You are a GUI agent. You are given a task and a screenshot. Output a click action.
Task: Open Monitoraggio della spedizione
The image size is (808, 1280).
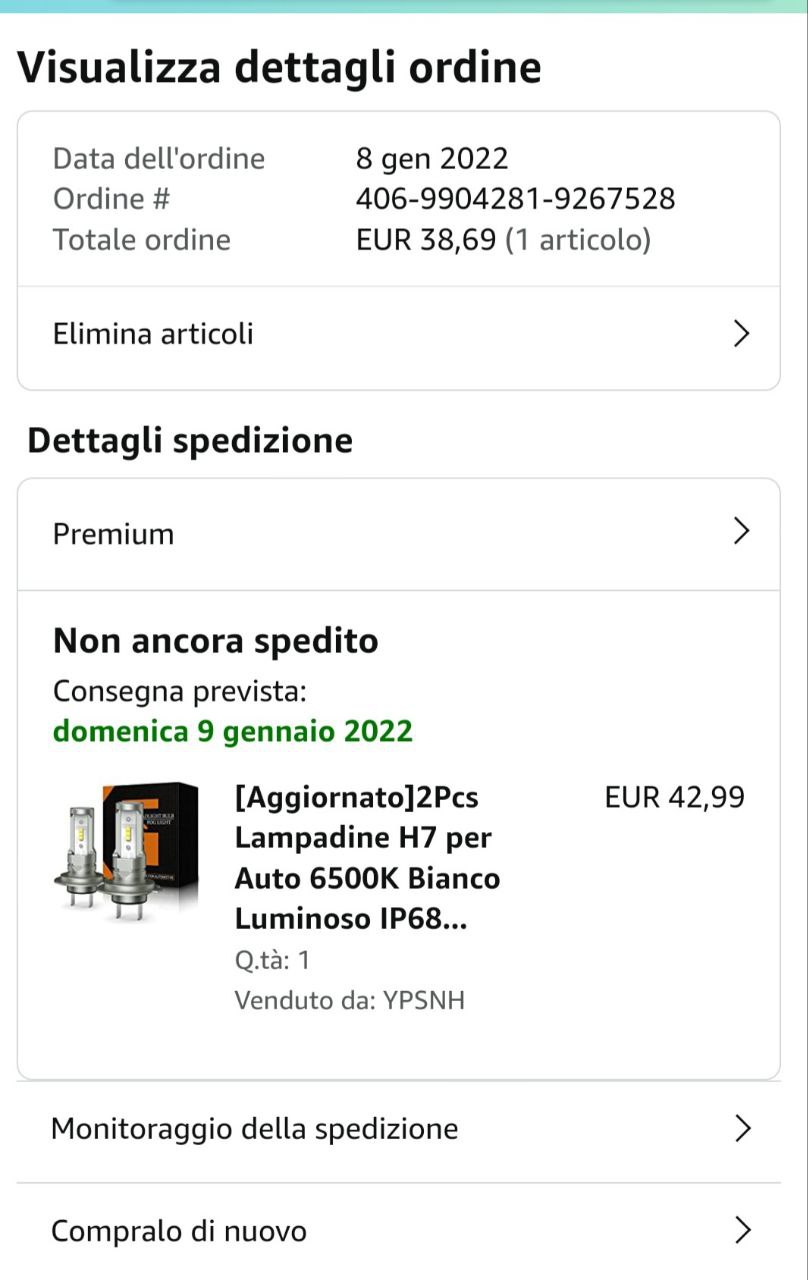click(398, 1130)
